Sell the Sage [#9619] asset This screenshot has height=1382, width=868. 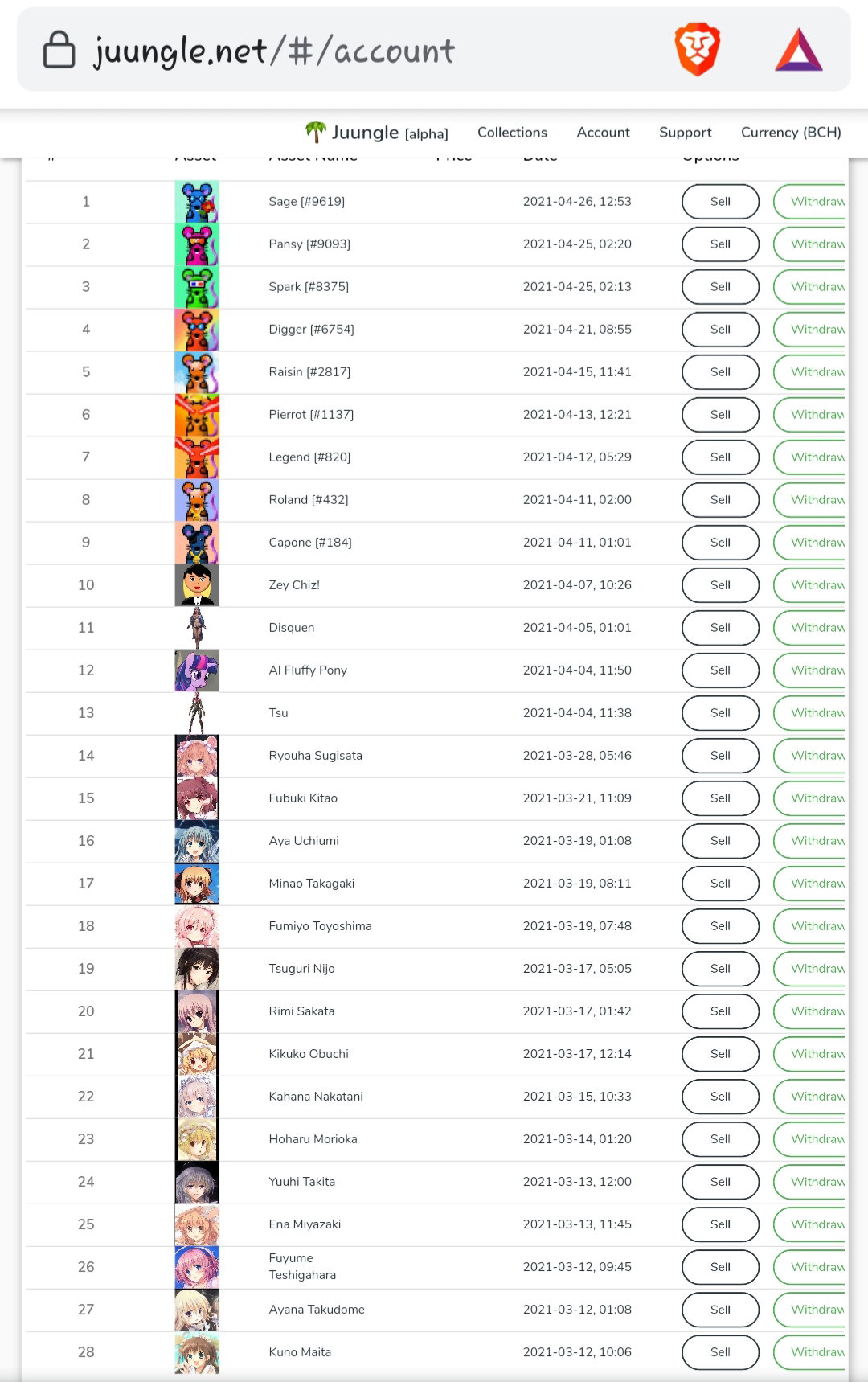[720, 202]
